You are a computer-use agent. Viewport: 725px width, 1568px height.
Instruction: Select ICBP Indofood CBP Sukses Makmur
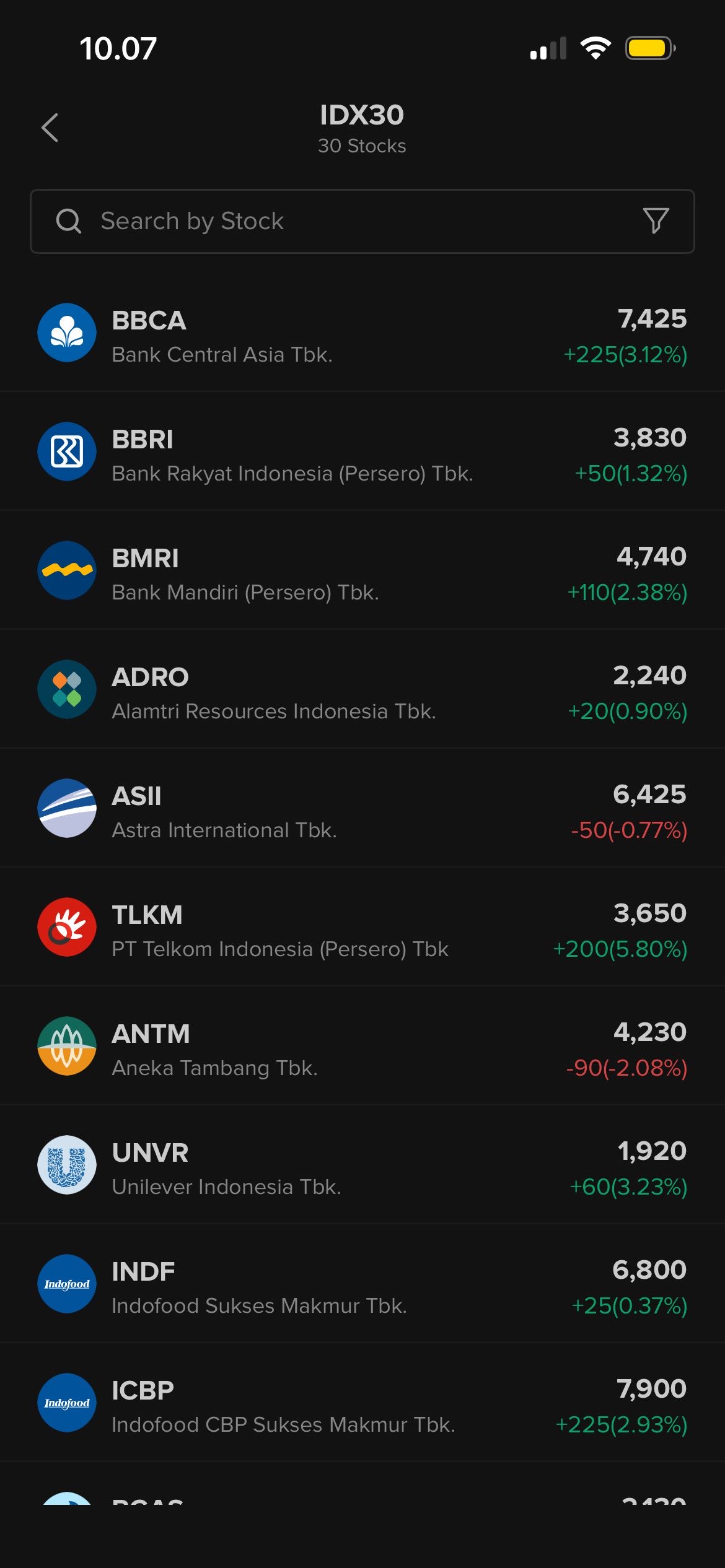362,1403
